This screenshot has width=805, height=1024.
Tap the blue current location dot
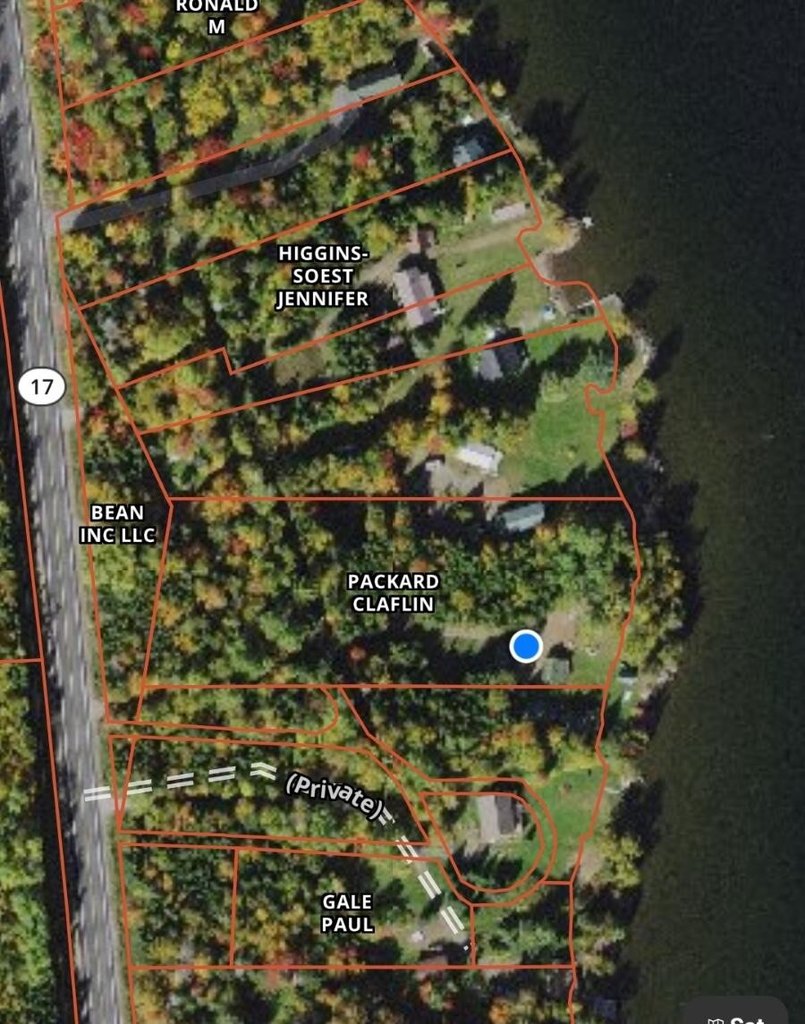click(x=526, y=647)
